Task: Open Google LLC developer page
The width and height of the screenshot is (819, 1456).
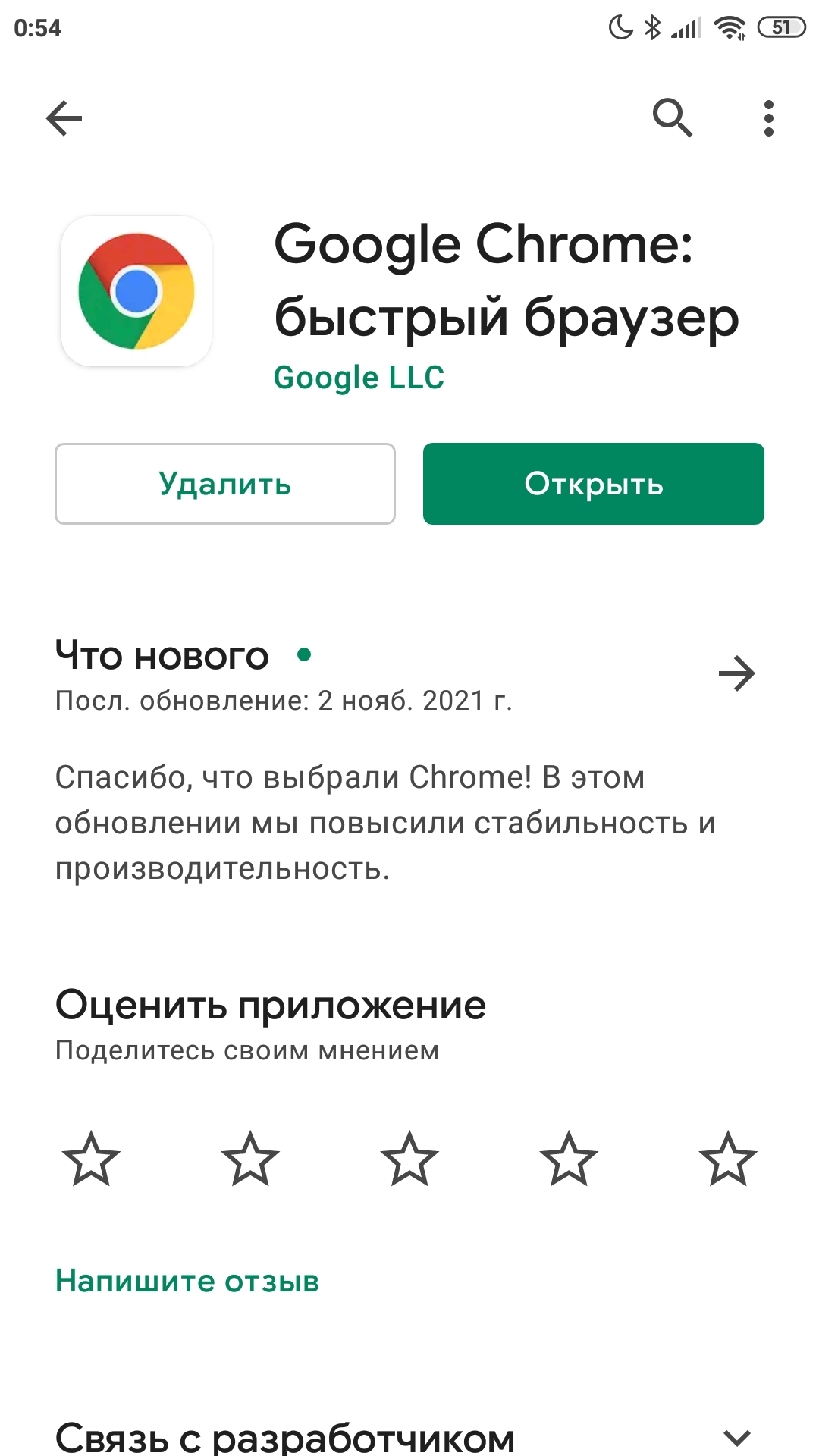Action: click(359, 378)
